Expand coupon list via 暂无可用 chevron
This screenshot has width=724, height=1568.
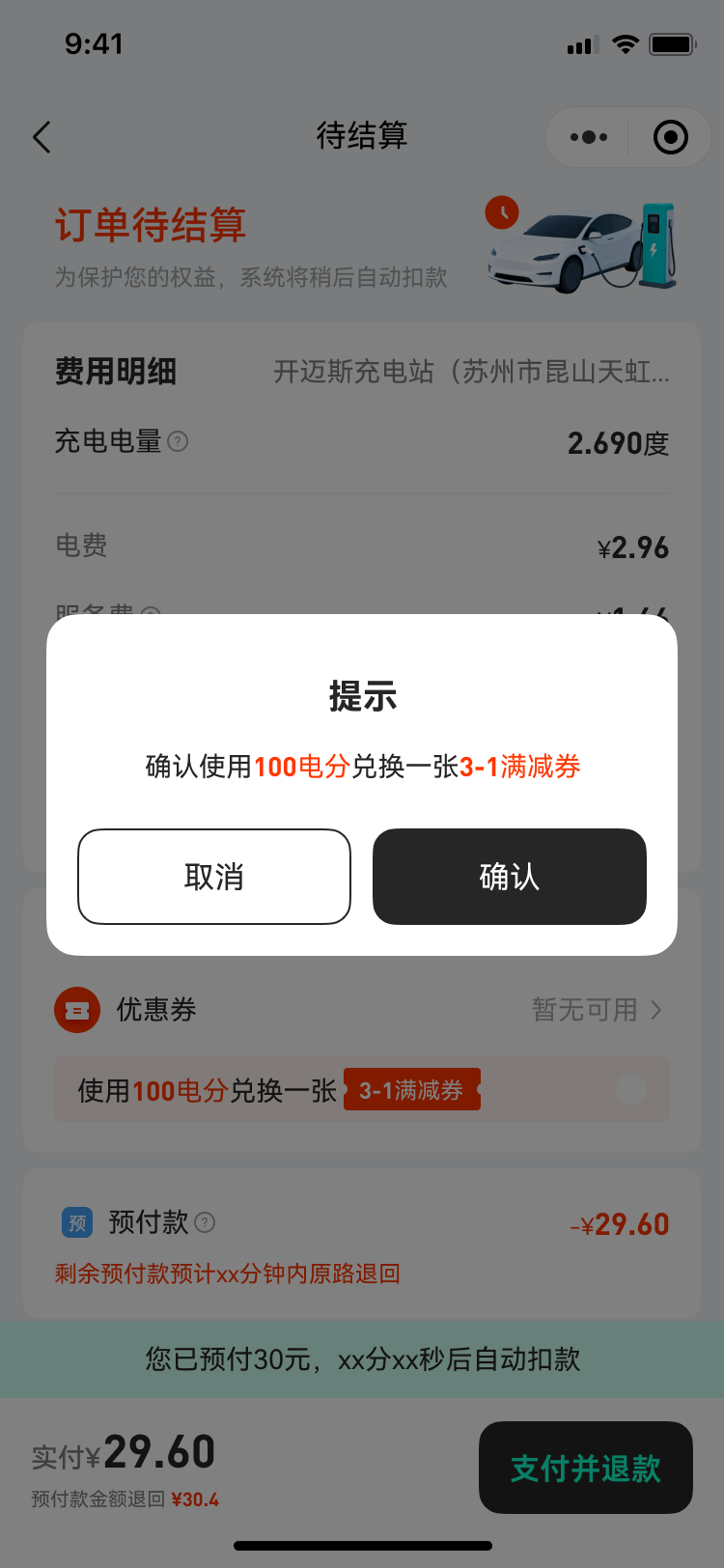tap(656, 1010)
